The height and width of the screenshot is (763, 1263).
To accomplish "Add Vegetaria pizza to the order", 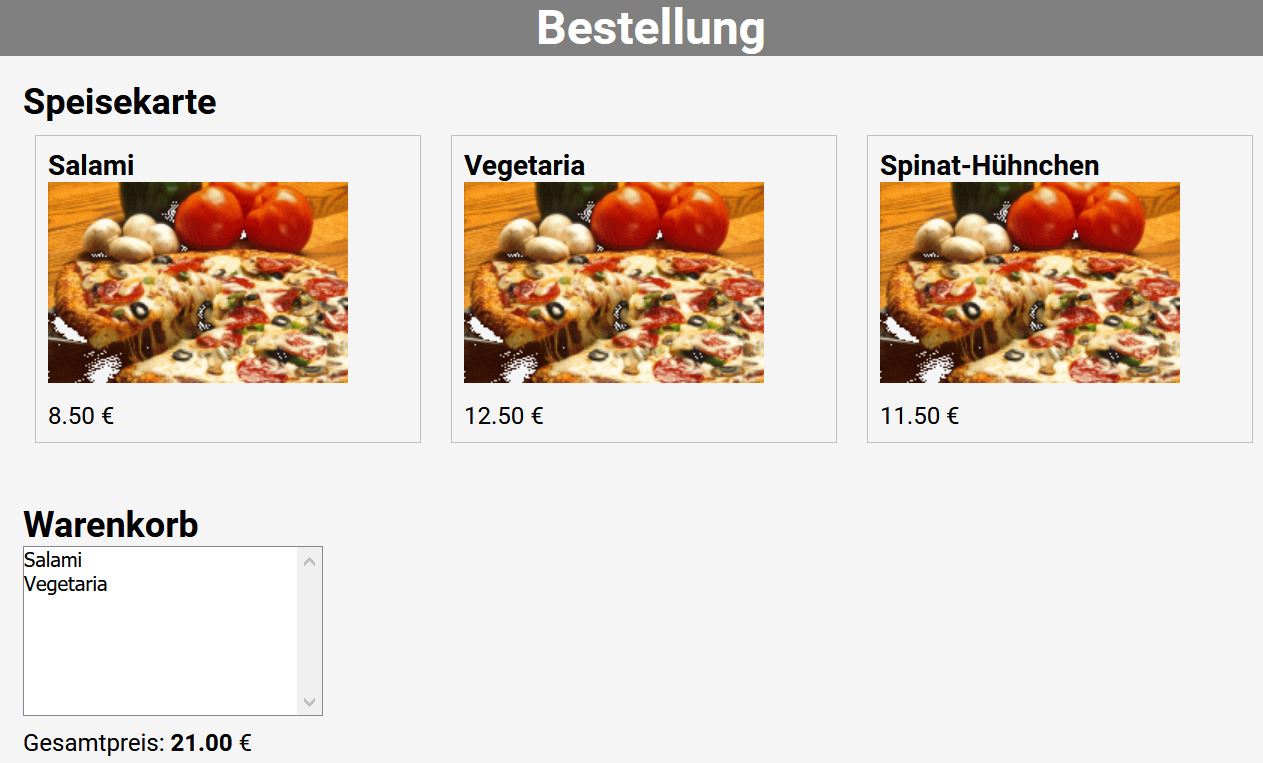I will pos(614,282).
